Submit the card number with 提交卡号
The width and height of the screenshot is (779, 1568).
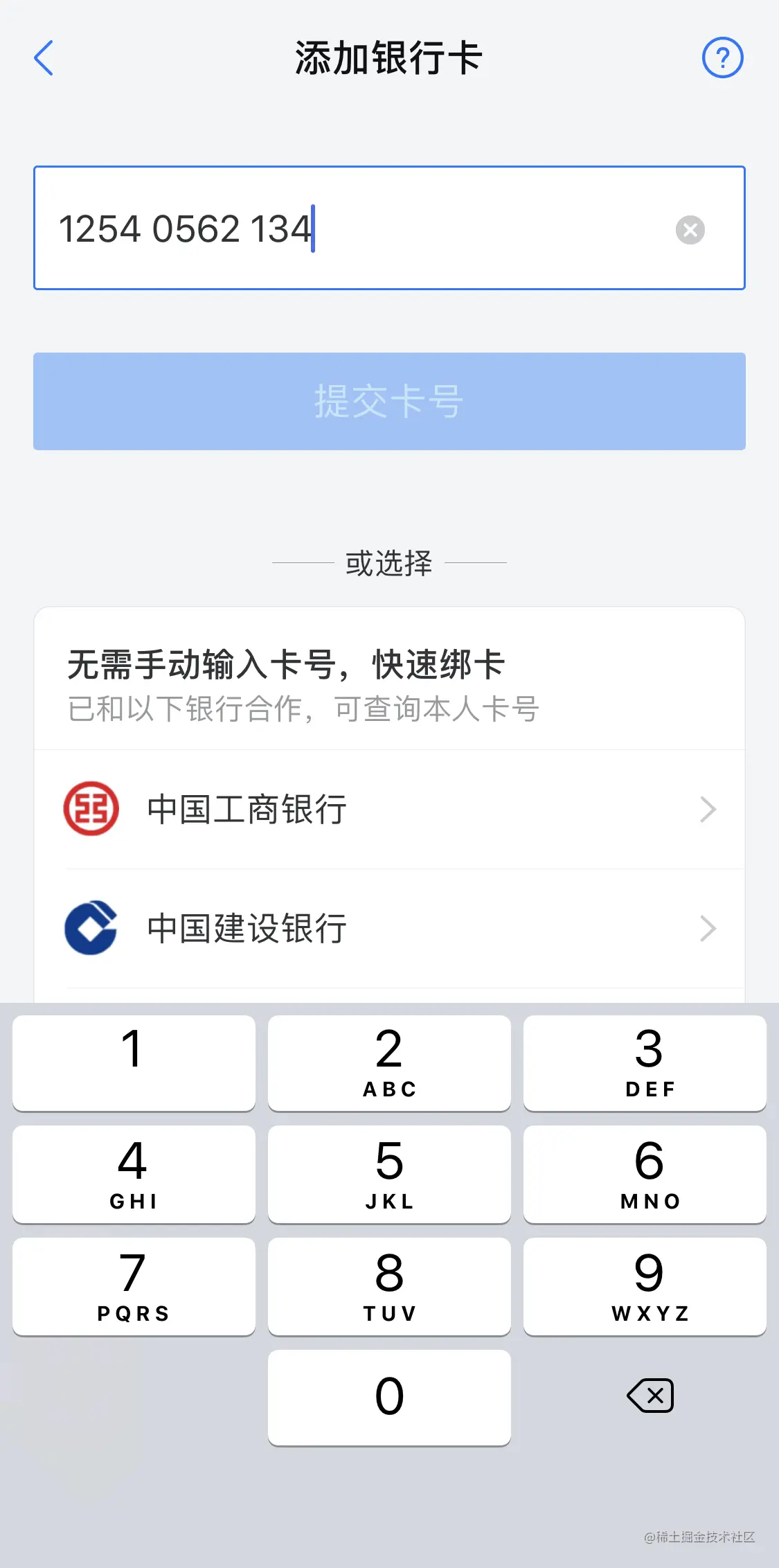pyautogui.click(x=389, y=401)
